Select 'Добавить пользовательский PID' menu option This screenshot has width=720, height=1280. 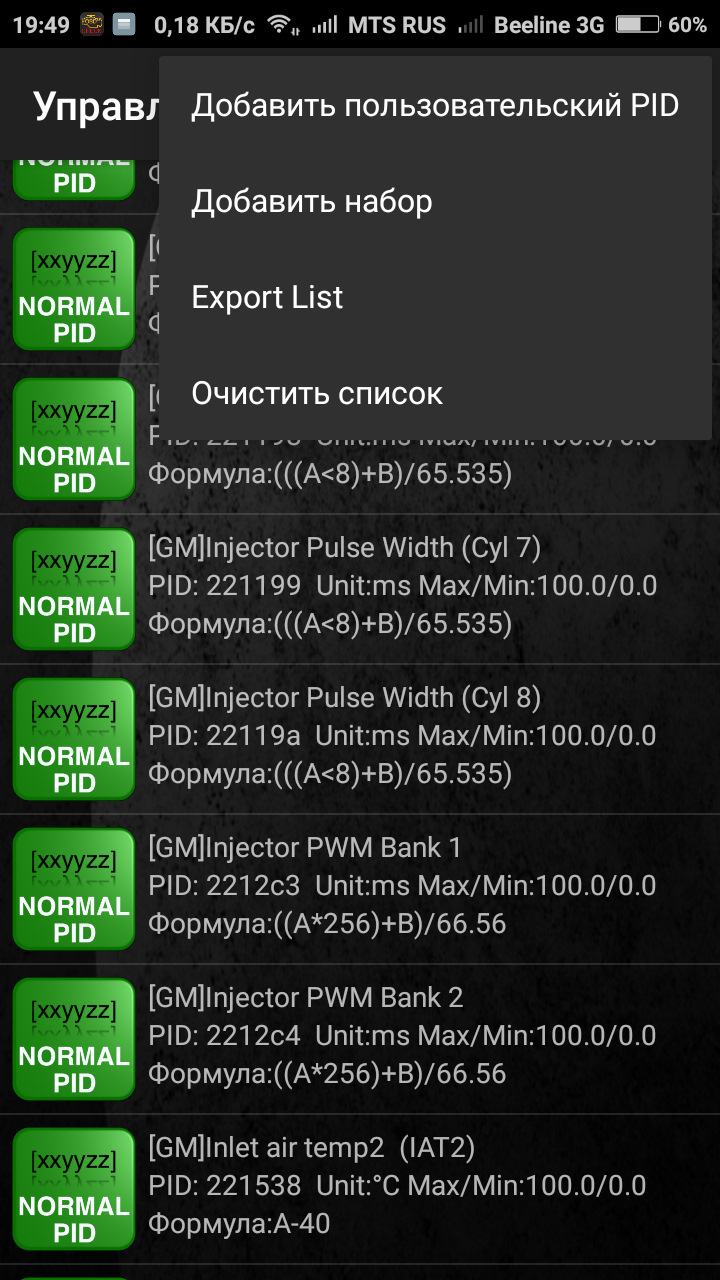[x=435, y=106]
